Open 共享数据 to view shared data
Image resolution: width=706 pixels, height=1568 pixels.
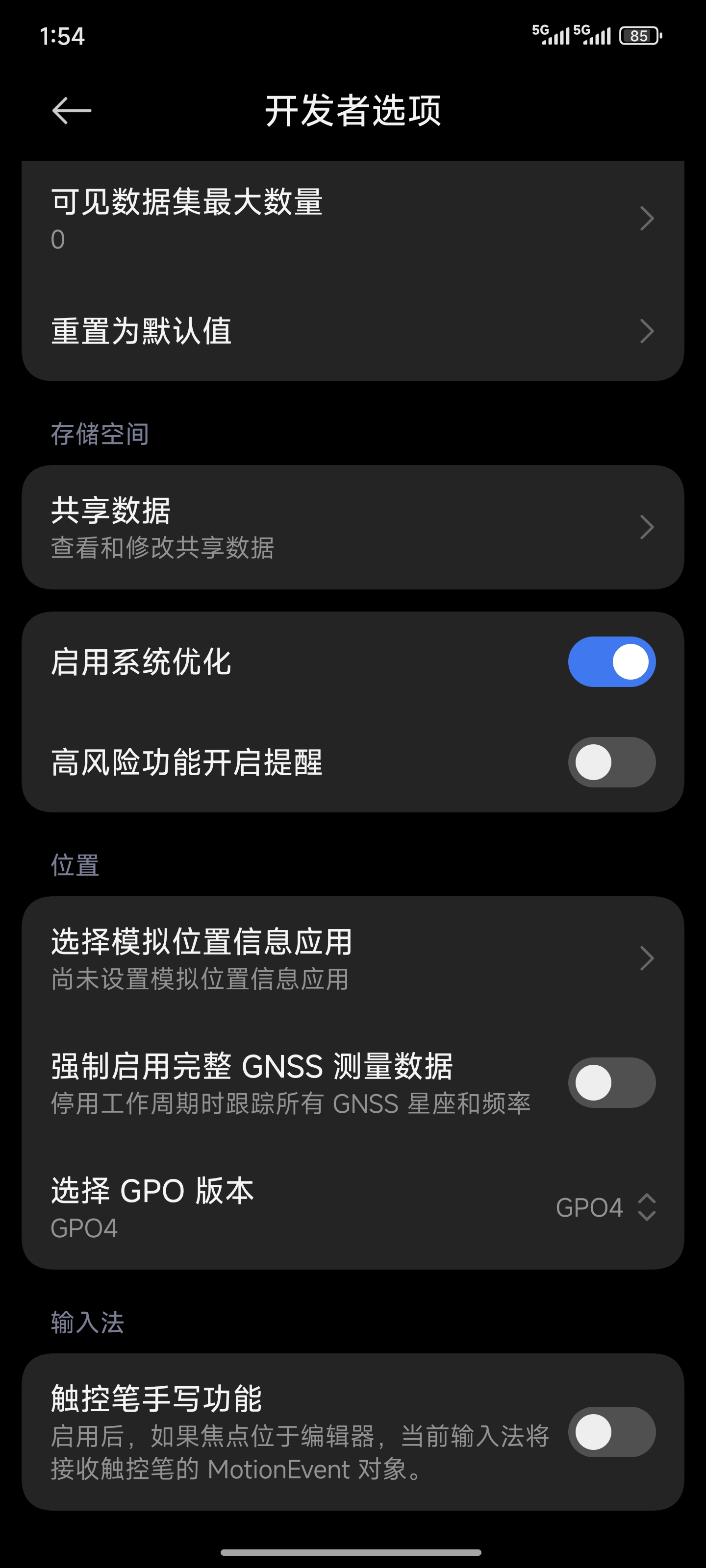[353, 527]
